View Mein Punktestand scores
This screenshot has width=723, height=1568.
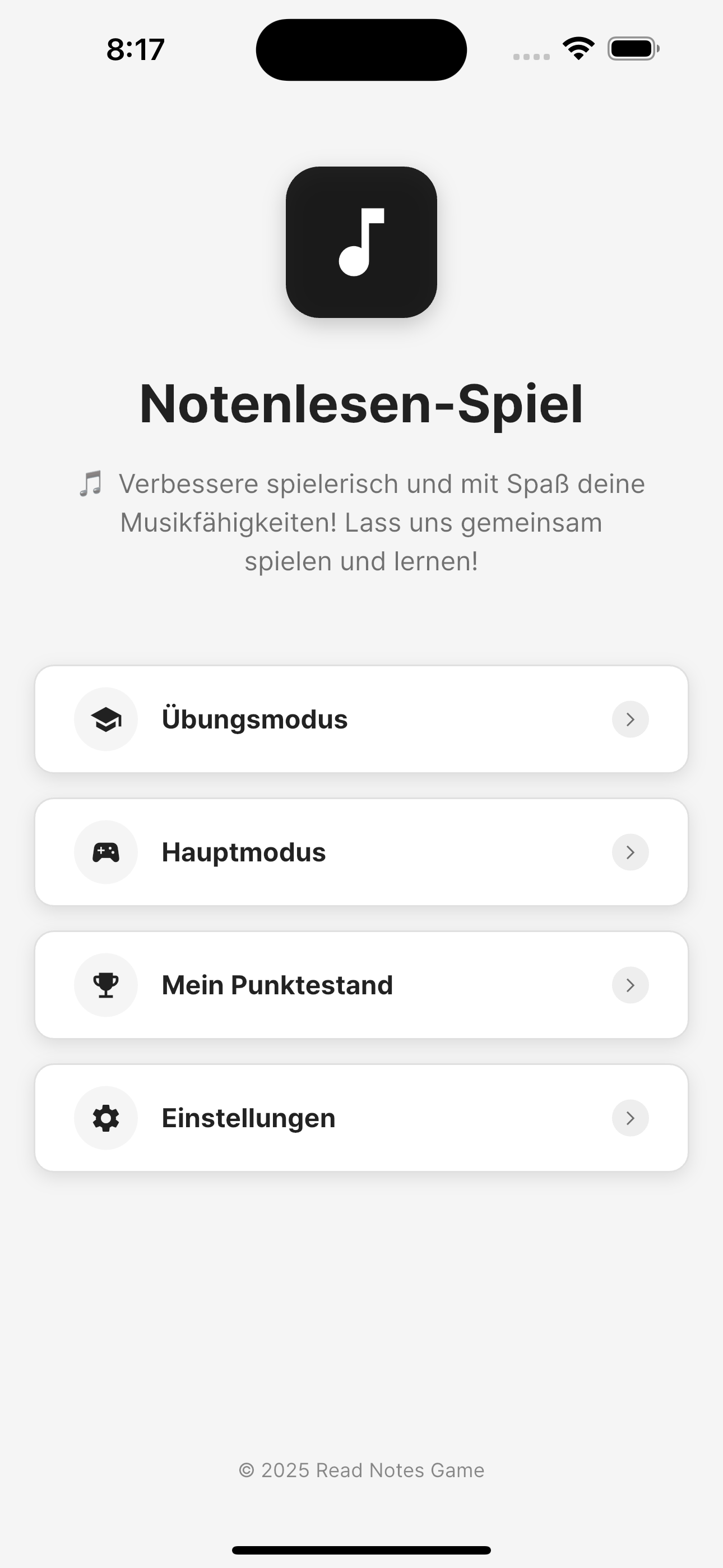(361, 985)
